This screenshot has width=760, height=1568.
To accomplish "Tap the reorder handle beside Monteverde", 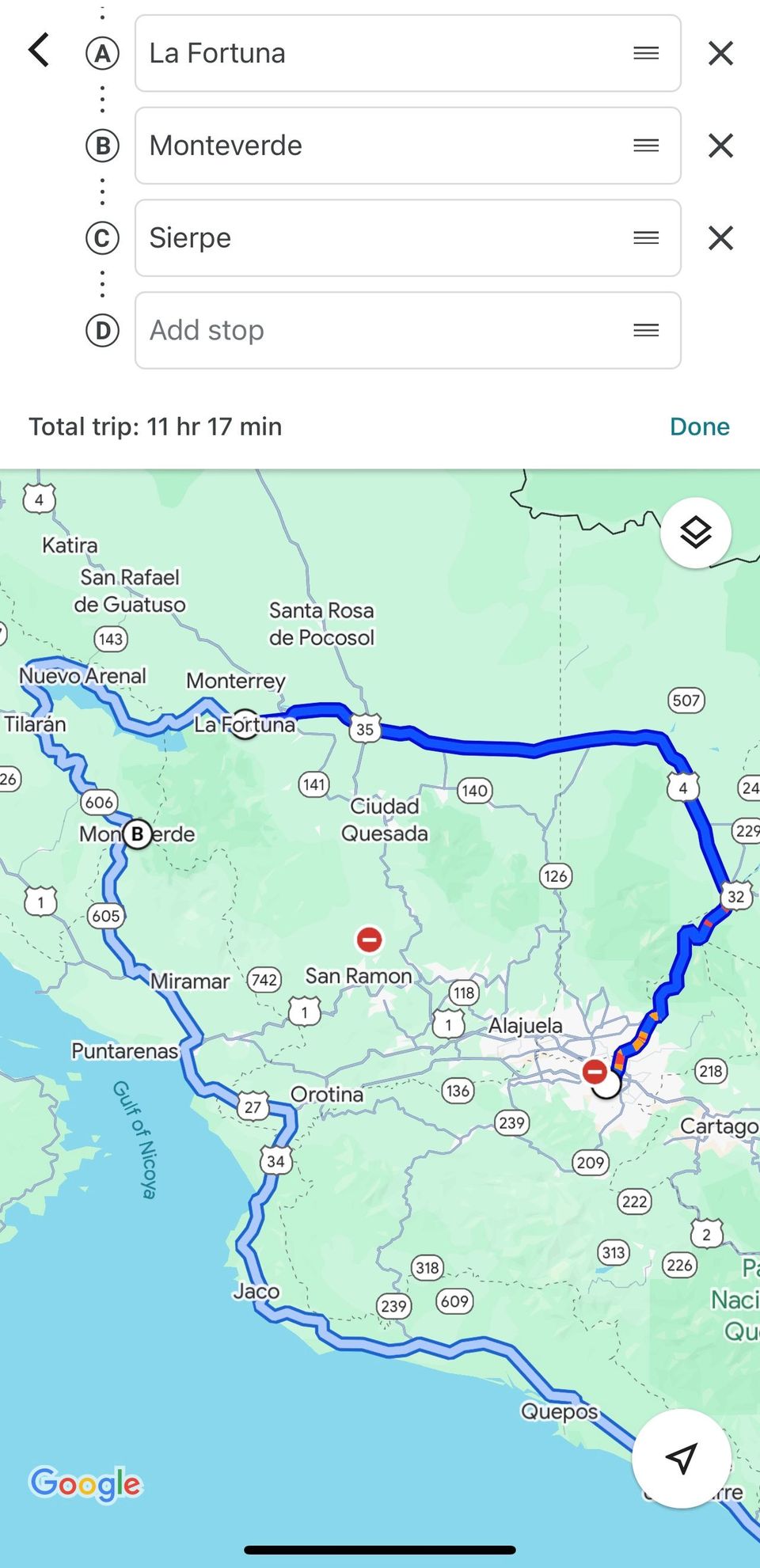I will coord(646,146).
